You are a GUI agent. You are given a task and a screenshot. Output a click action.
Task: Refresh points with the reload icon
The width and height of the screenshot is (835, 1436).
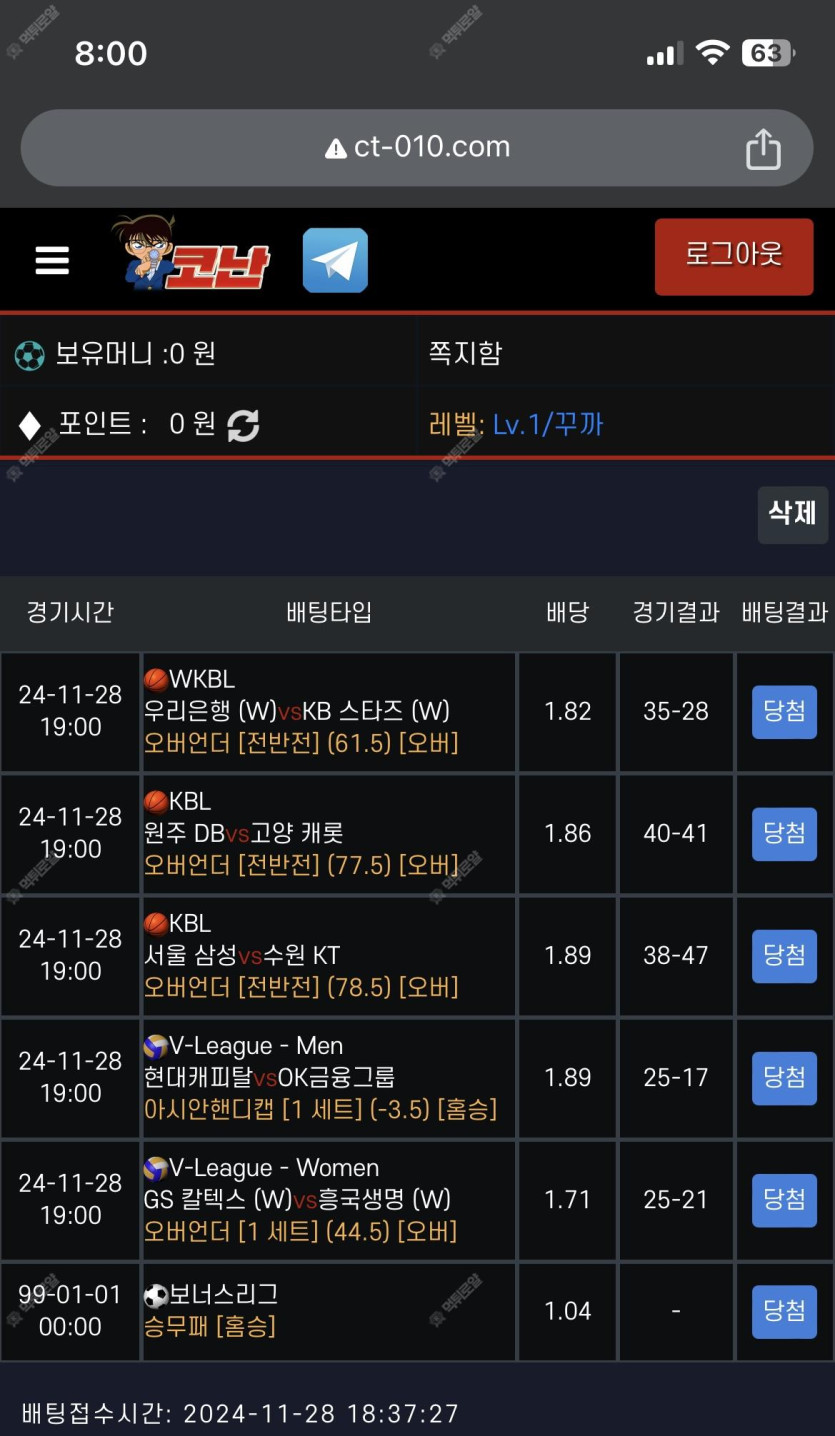(243, 425)
